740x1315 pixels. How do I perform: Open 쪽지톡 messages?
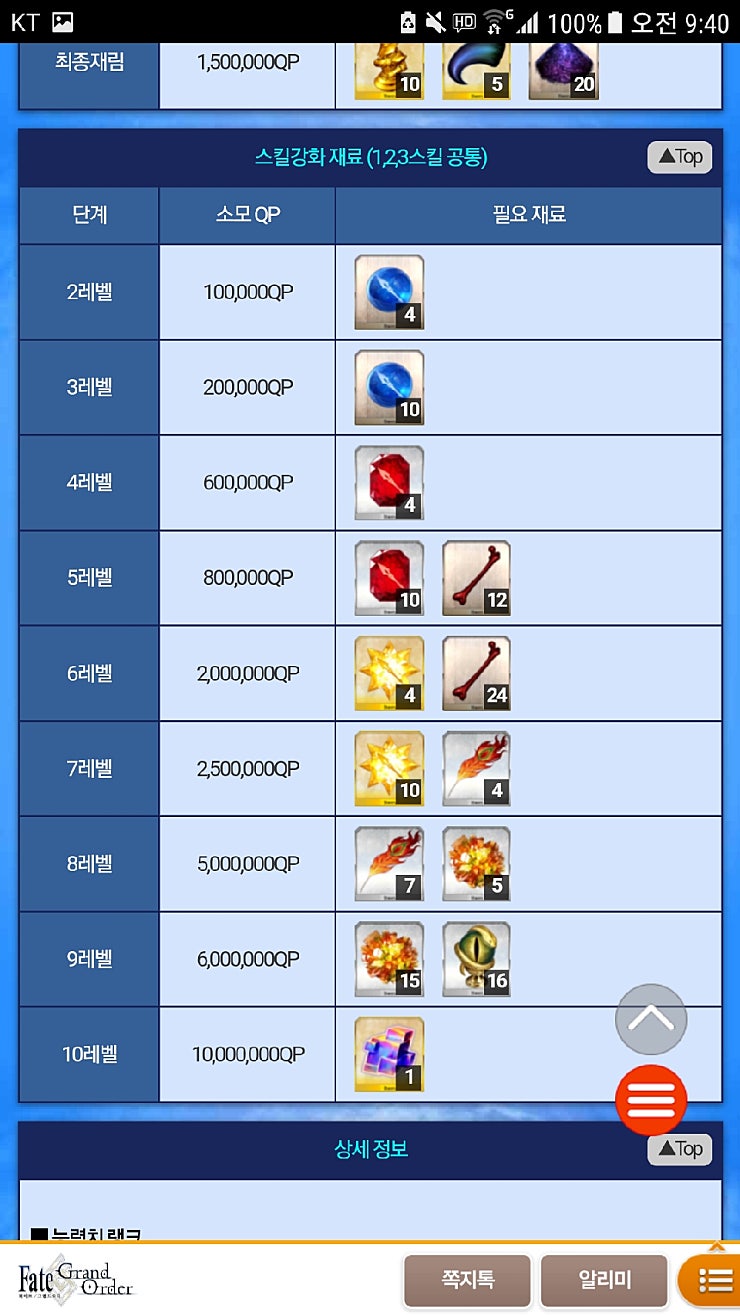[x=468, y=1280]
